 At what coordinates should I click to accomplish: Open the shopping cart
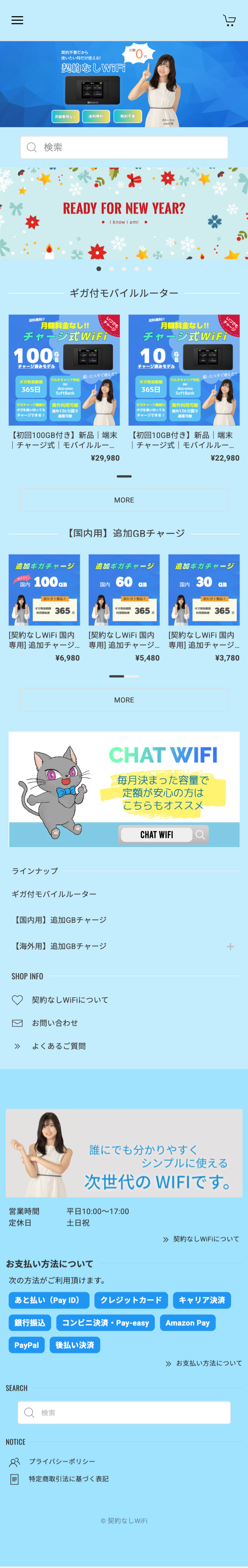[229, 20]
